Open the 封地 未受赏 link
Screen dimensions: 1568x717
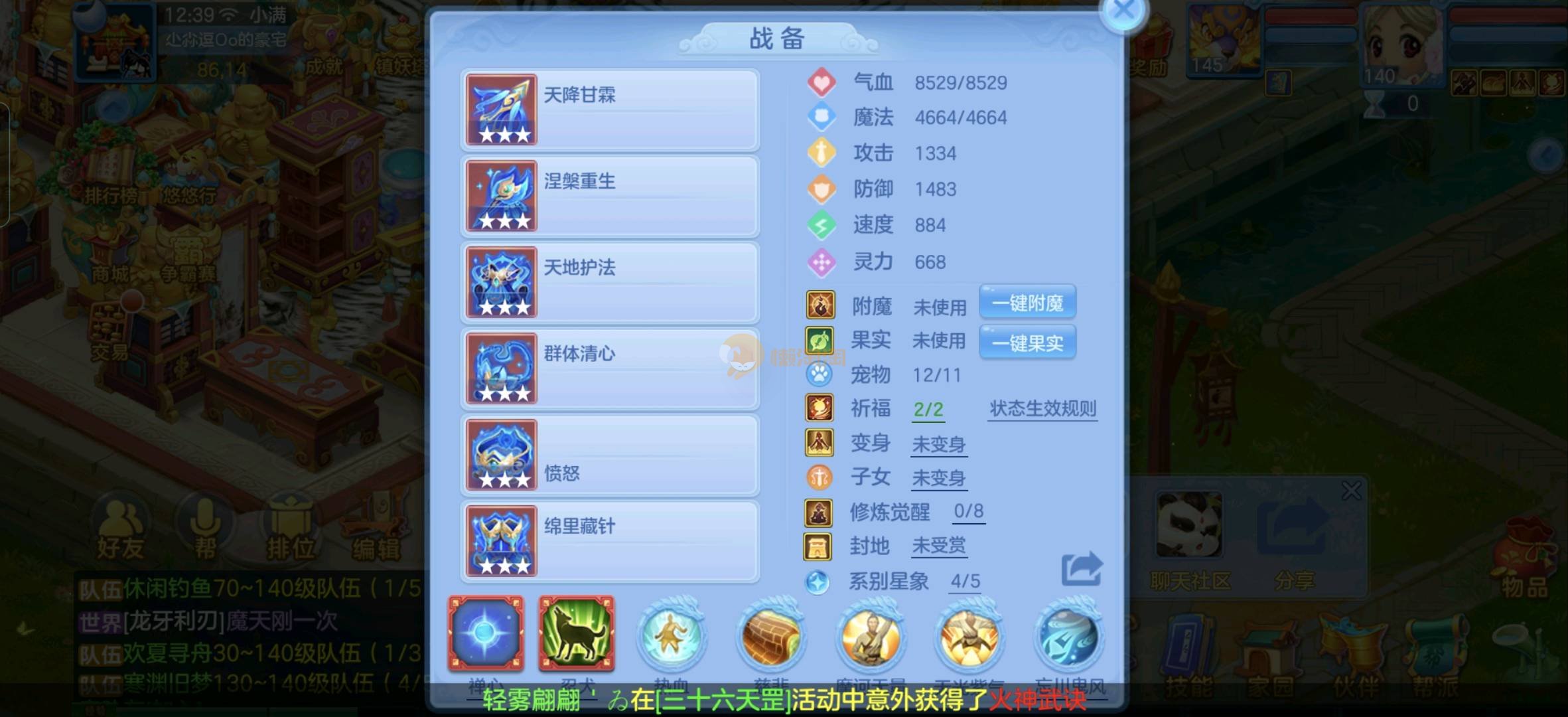[x=938, y=546]
